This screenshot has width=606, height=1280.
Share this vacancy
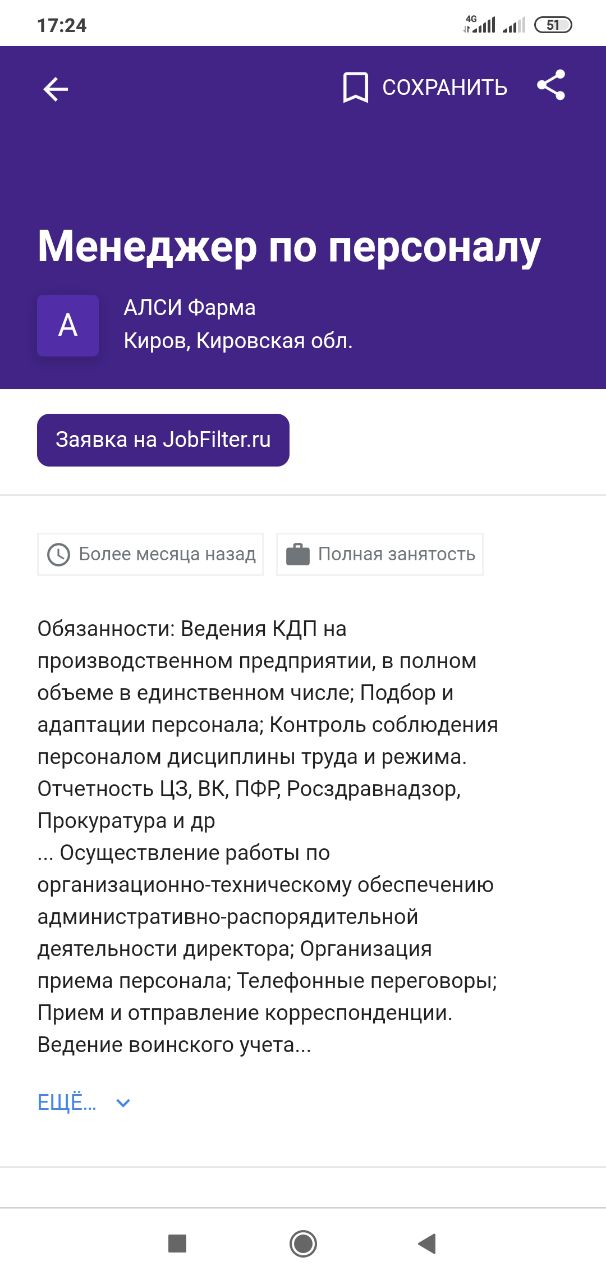click(x=551, y=86)
